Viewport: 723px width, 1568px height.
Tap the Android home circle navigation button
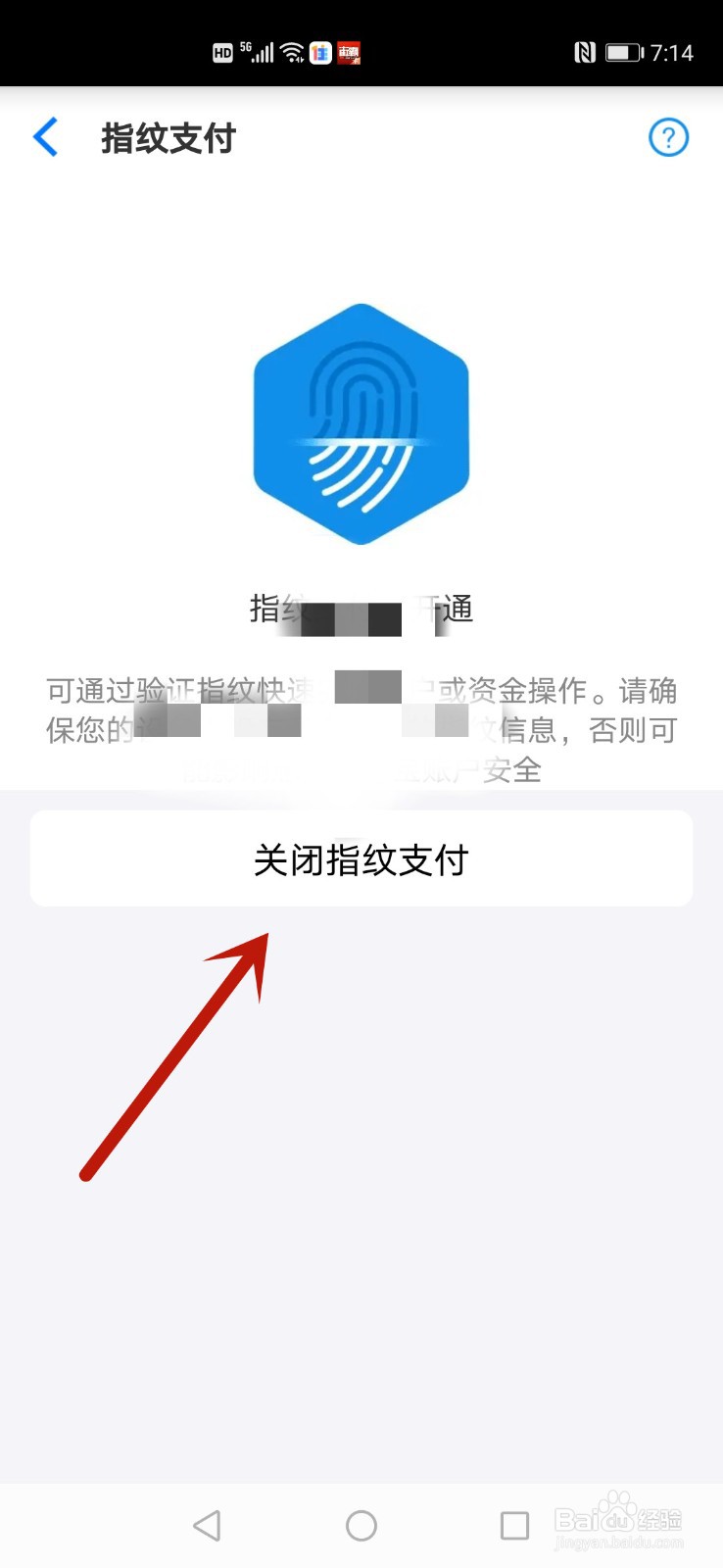click(361, 1525)
